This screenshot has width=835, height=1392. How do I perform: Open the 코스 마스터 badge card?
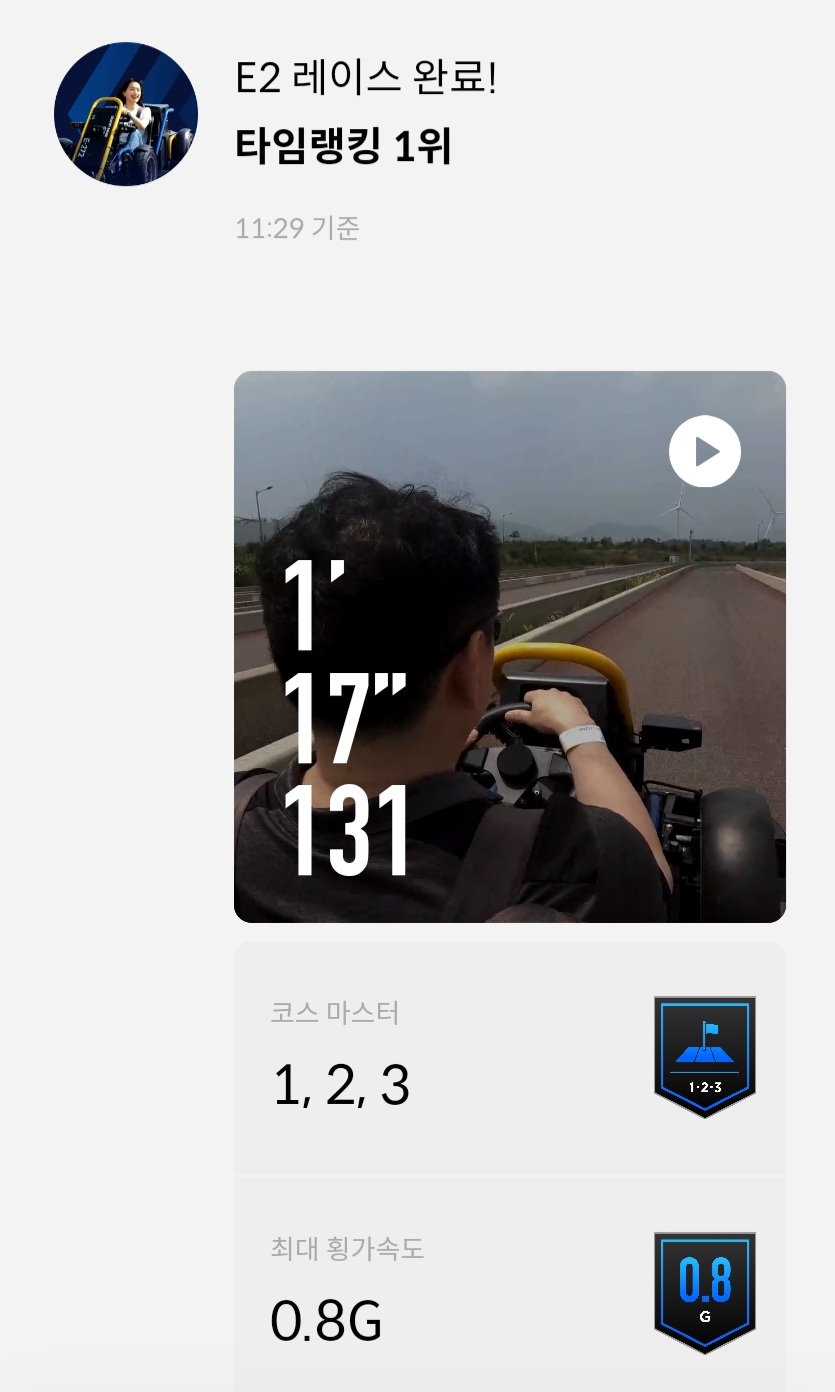point(509,1060)
